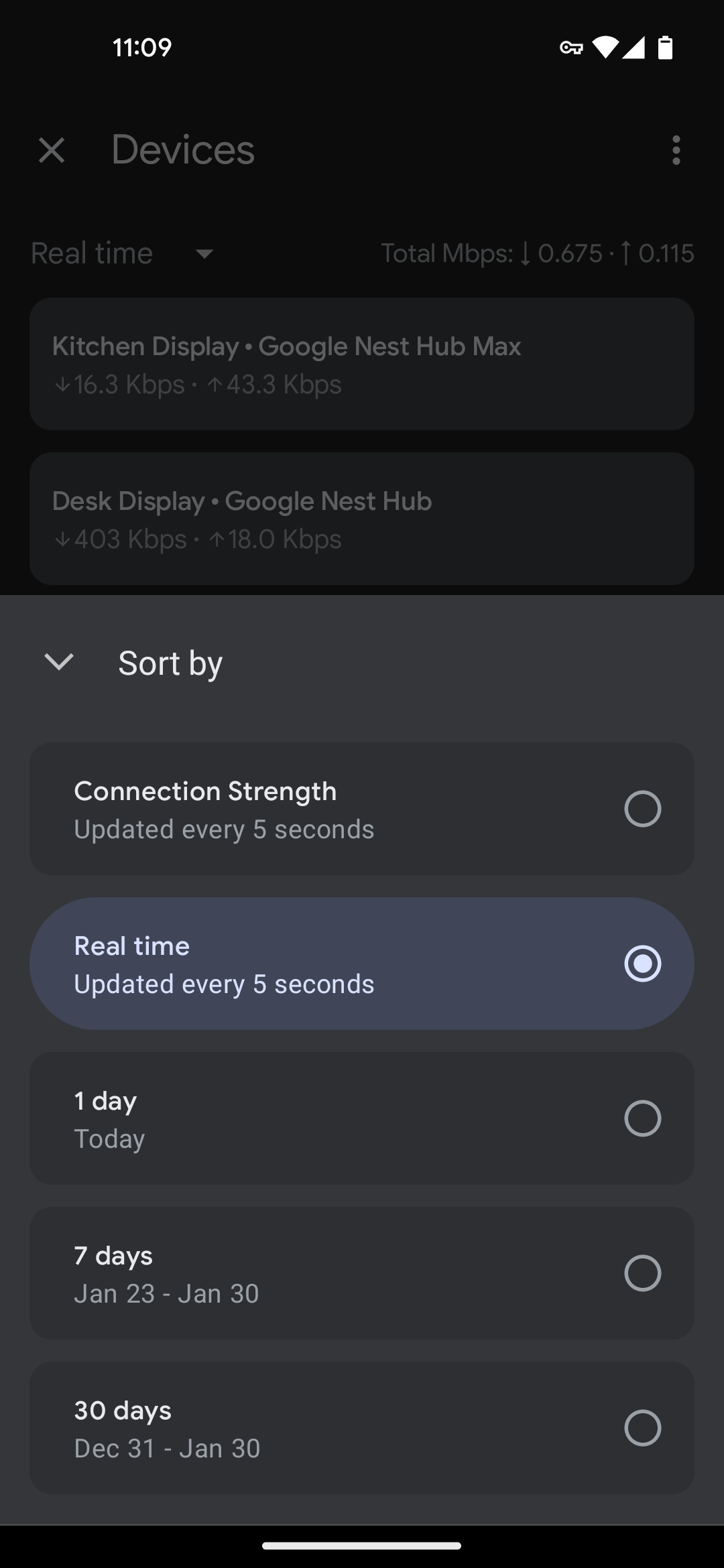Open the overflow menu on Devices screen
724x1568 pixels.
(676, 151)
